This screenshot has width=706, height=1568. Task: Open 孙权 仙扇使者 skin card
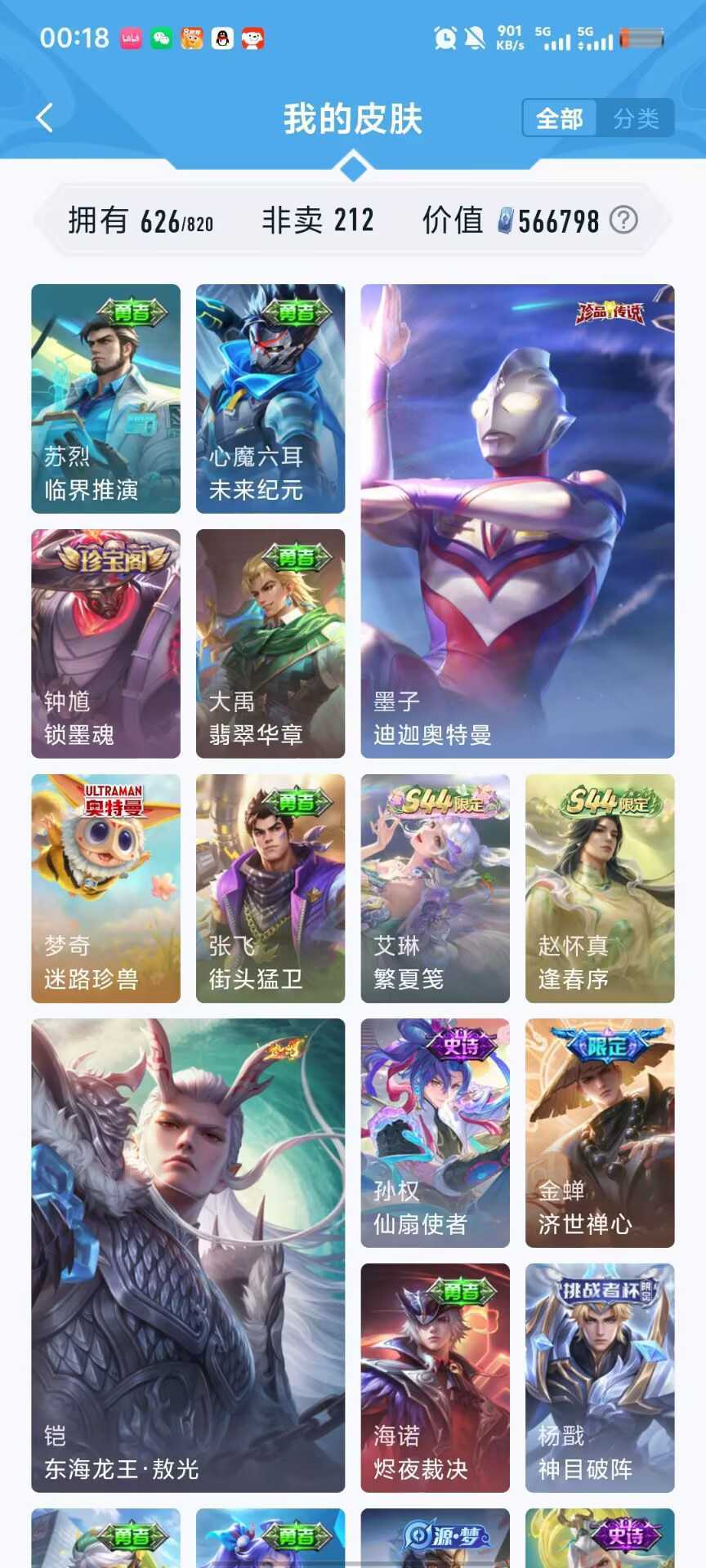(x=436, y=1133)
